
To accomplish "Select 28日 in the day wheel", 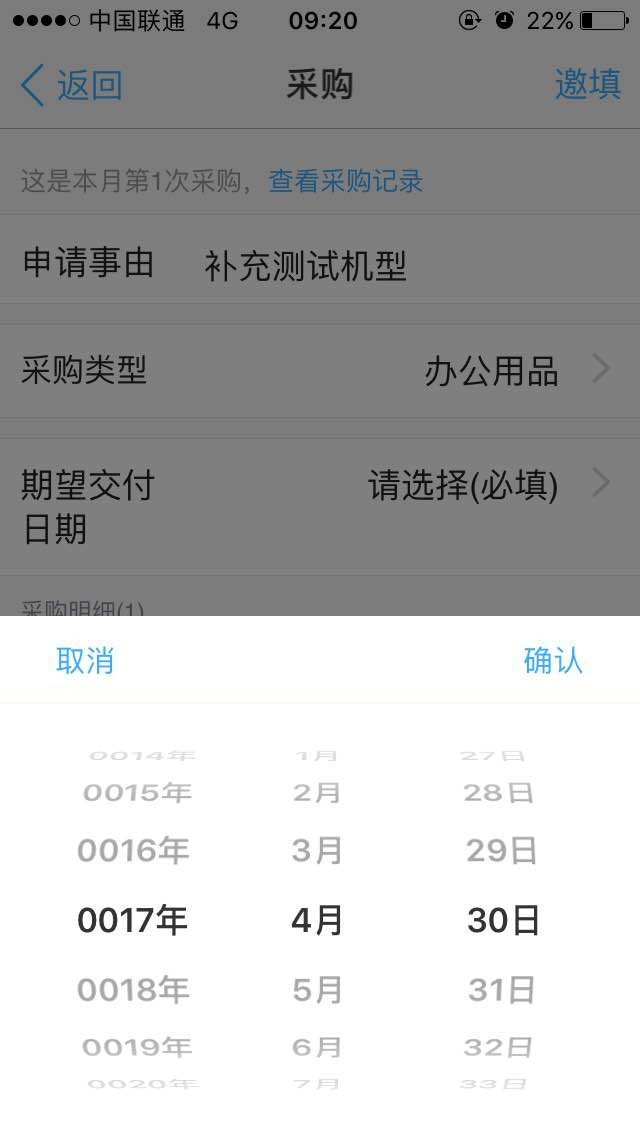I will point(499,793).
